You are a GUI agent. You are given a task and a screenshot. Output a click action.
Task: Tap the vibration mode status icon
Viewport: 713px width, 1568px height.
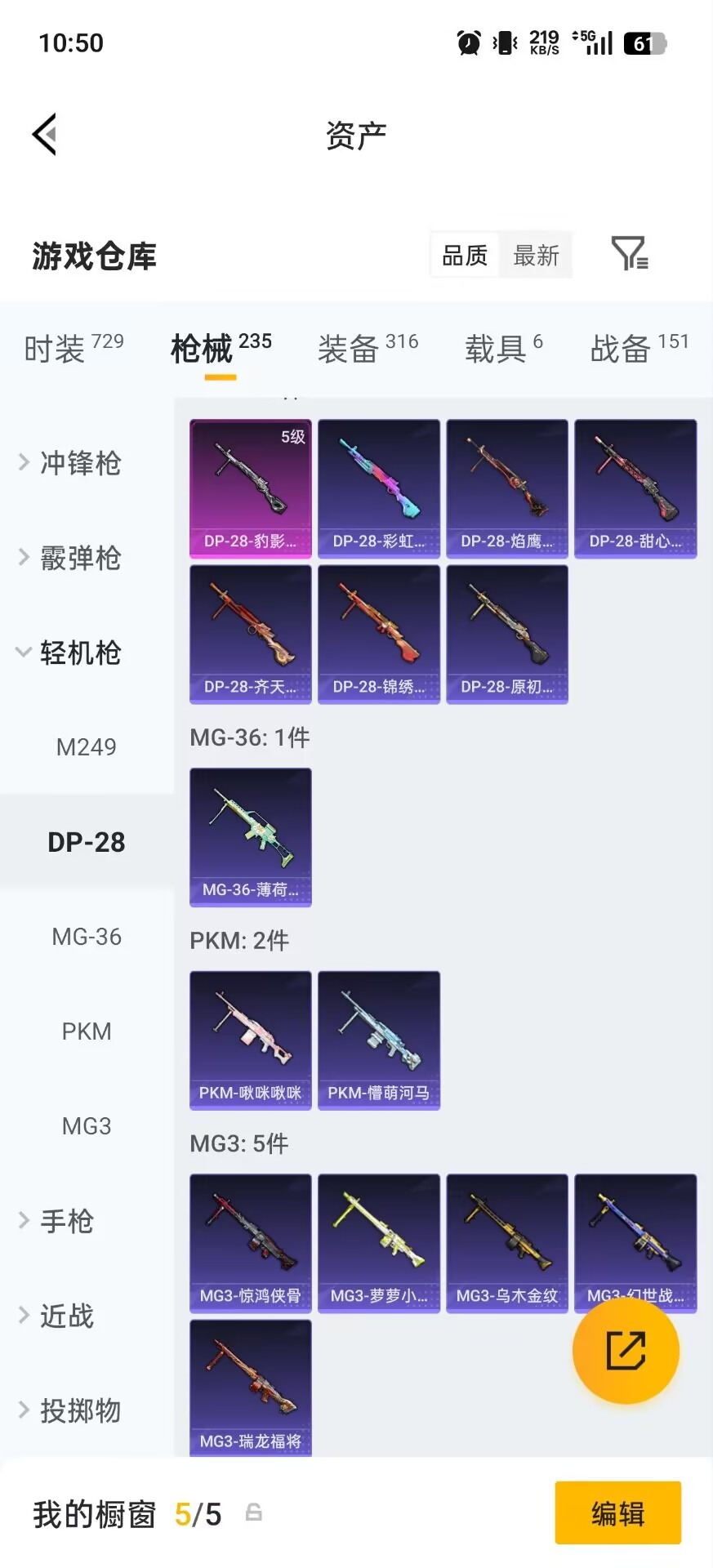[505, 42]
